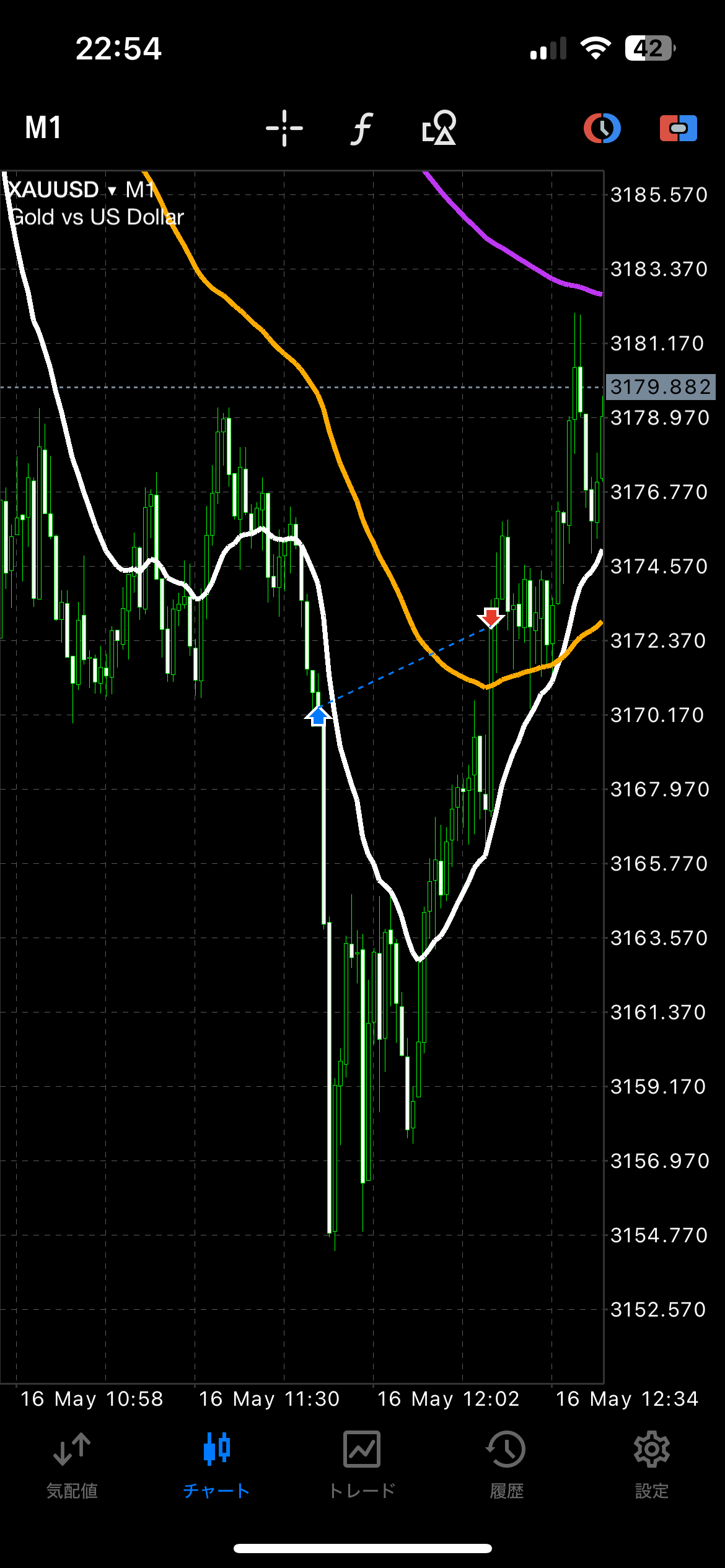Change the M1 timeframe
Screen dimensions: 725x1568
click(43, 128)
